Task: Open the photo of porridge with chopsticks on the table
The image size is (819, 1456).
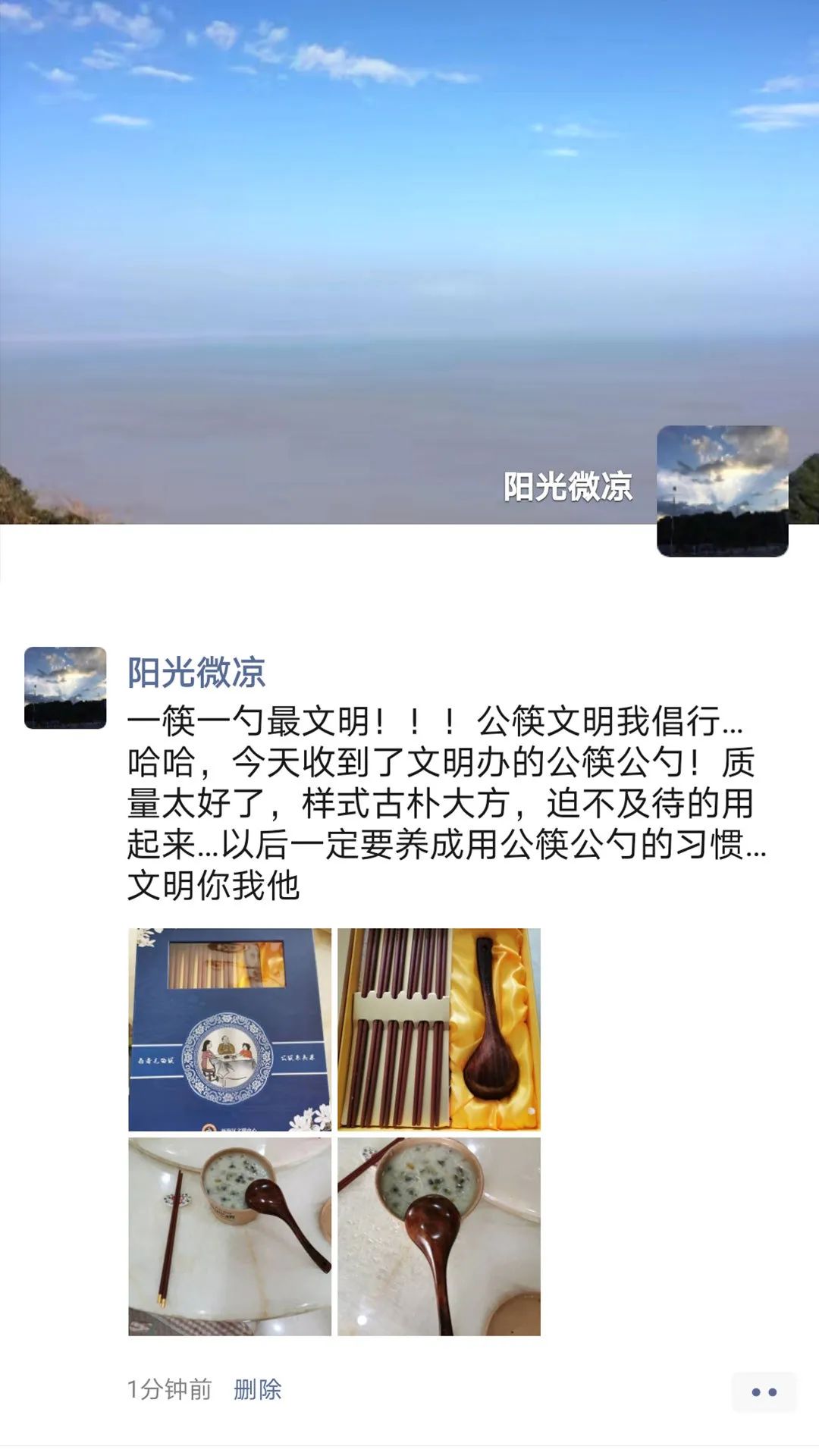Action: (230, 1236)
